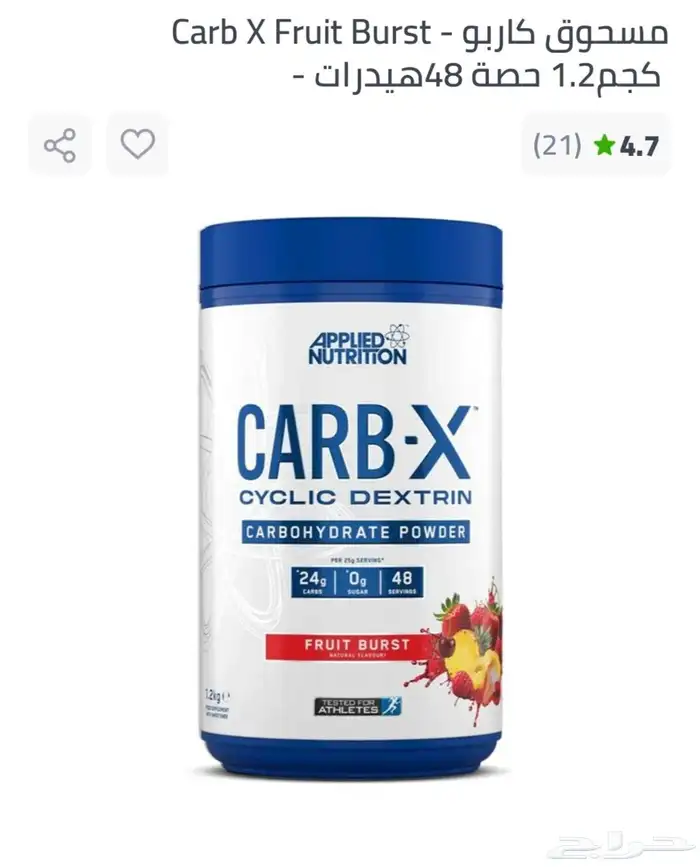
Task: Open the 4.7 rating reviews
Action: coord(596,146)
